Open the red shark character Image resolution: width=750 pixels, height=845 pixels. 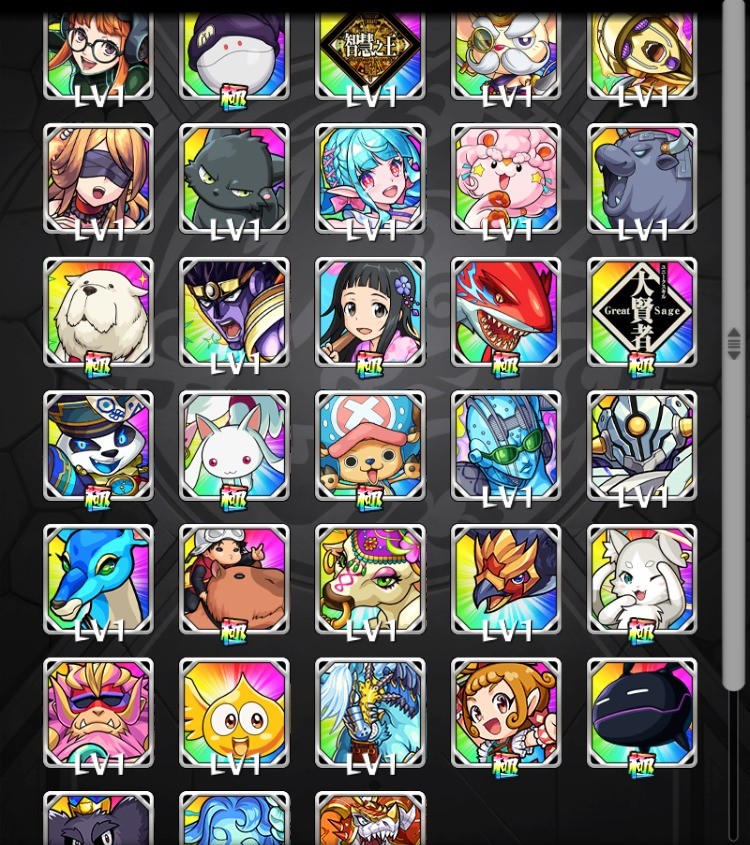pos(506,312)
